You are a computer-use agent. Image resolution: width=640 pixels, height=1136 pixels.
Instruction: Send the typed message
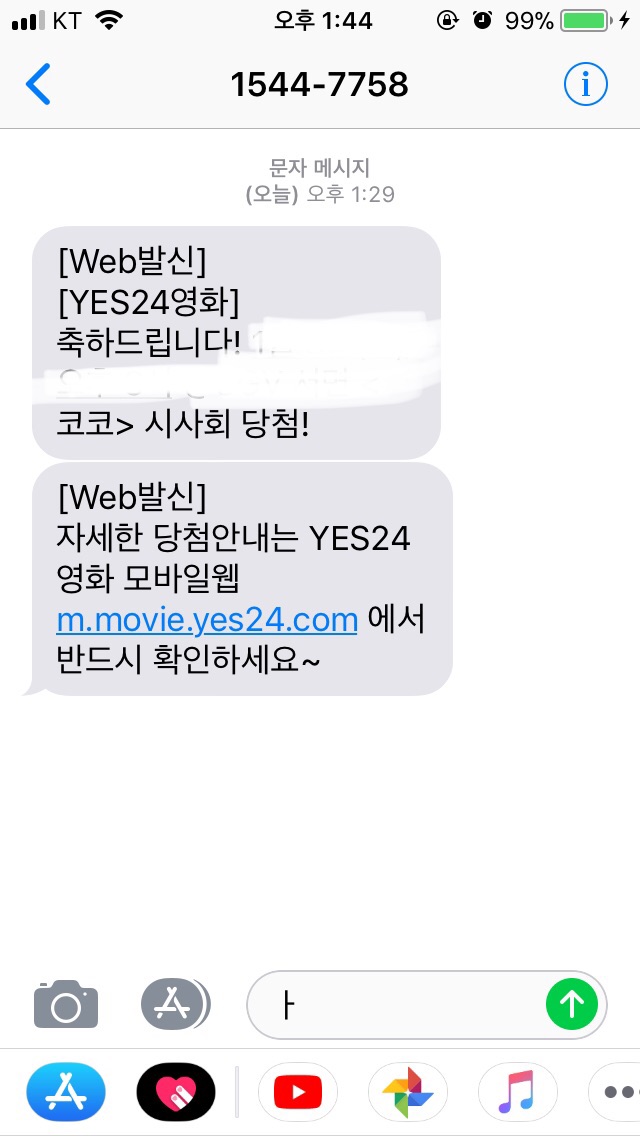pos(571,1004)
